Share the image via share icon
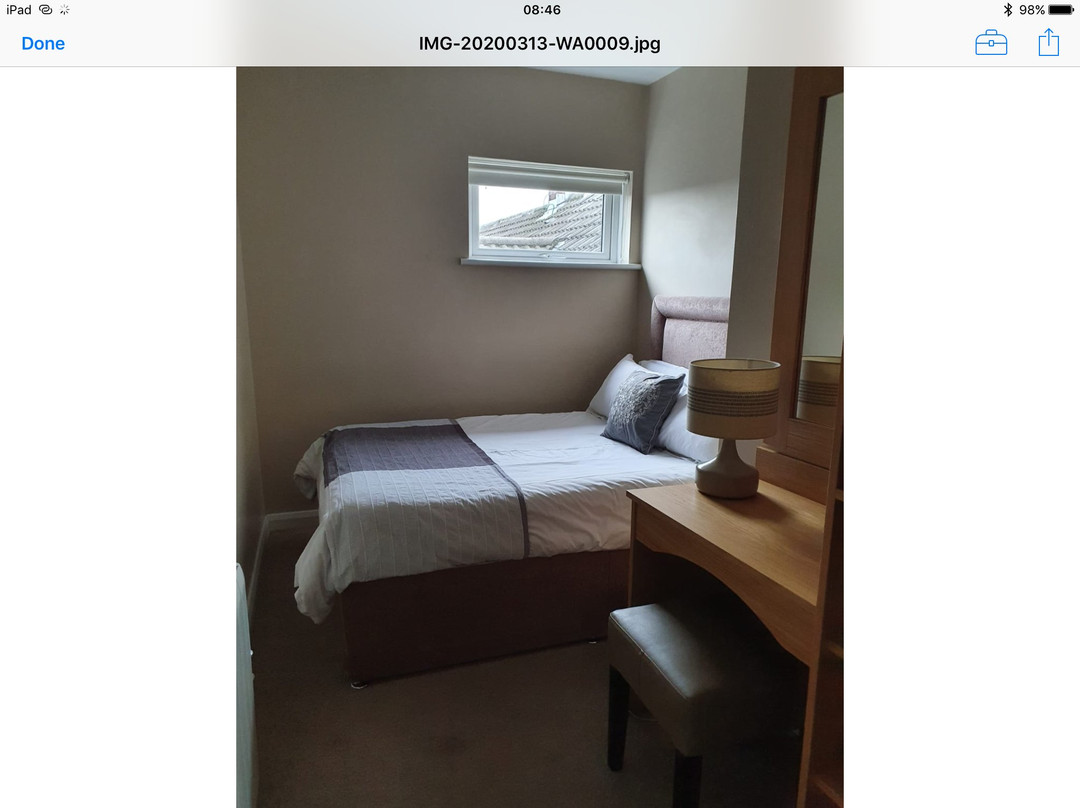Screen dimensions: 1080x808 [1048, 42]
